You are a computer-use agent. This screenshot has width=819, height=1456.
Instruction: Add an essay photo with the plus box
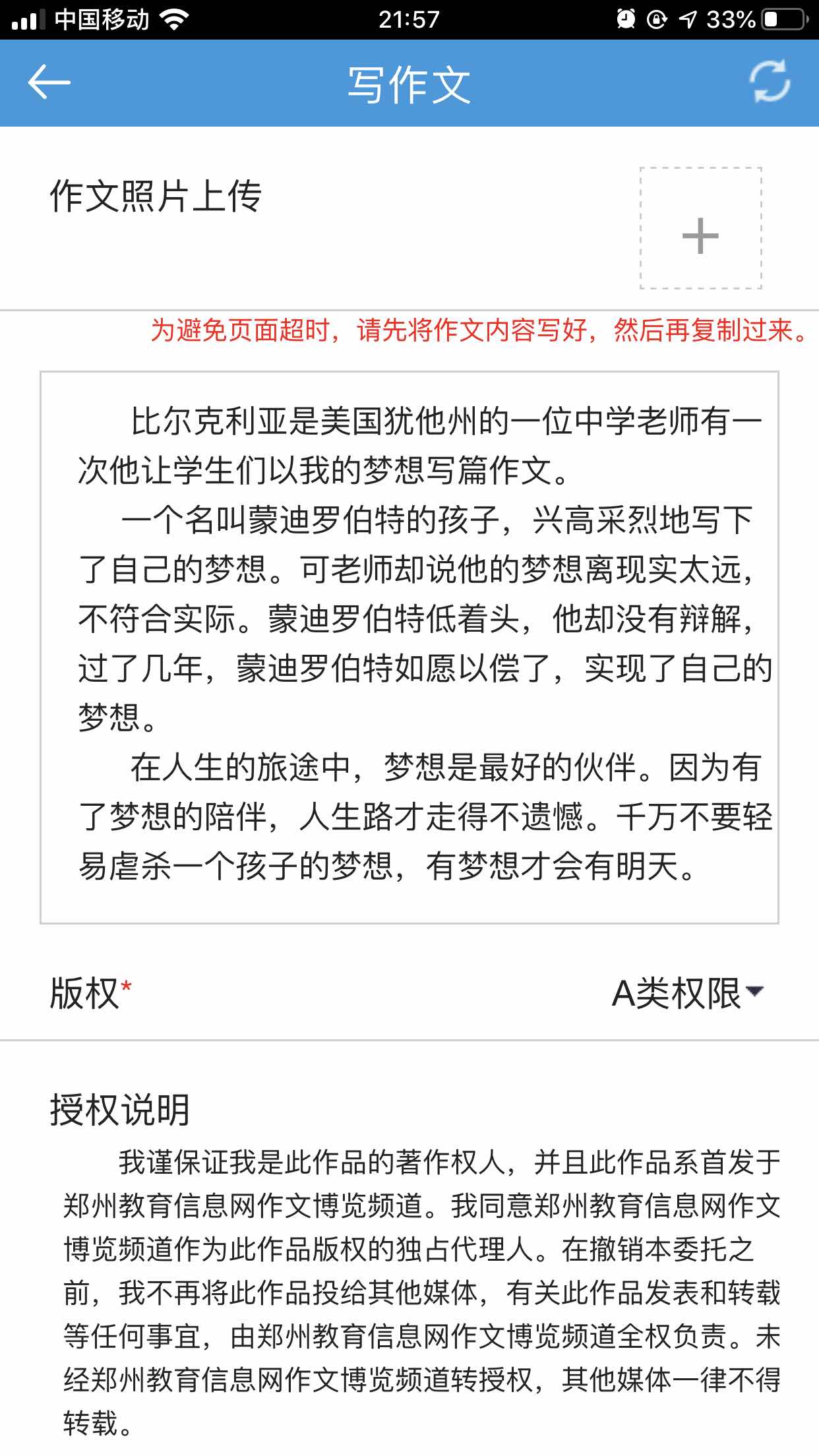click(700, 228)
